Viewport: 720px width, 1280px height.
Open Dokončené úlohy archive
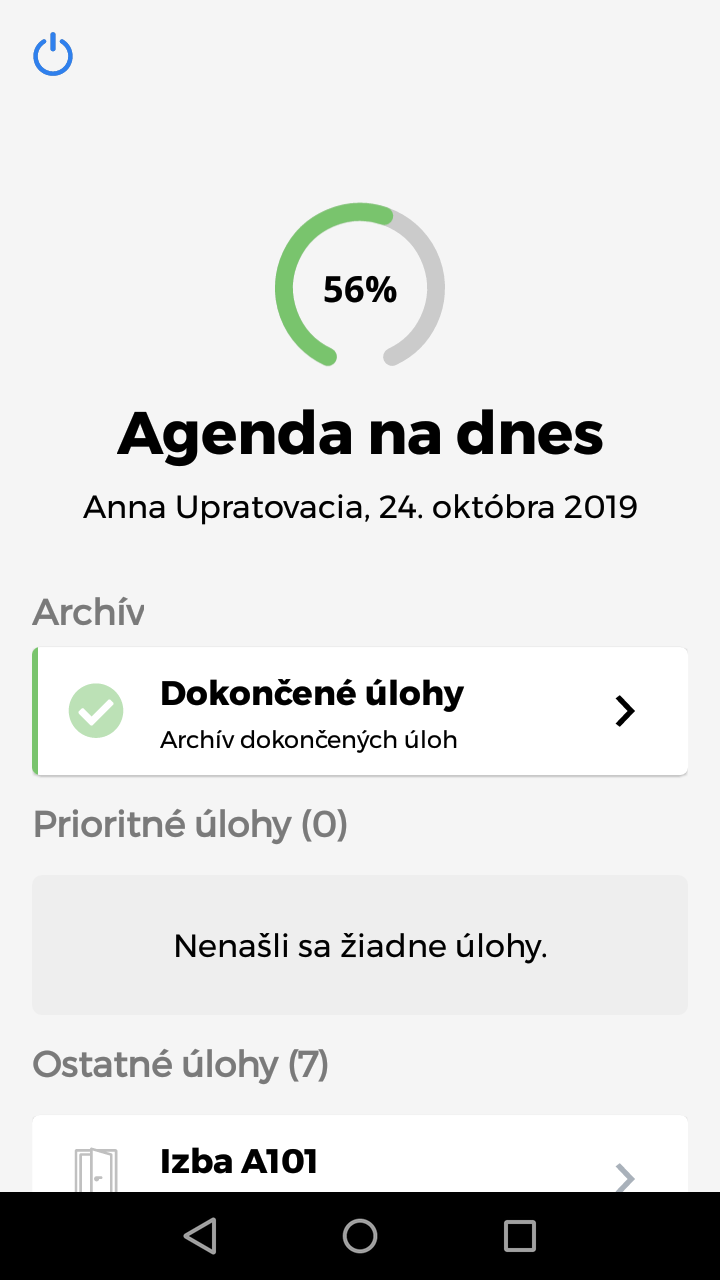[360, 711]
